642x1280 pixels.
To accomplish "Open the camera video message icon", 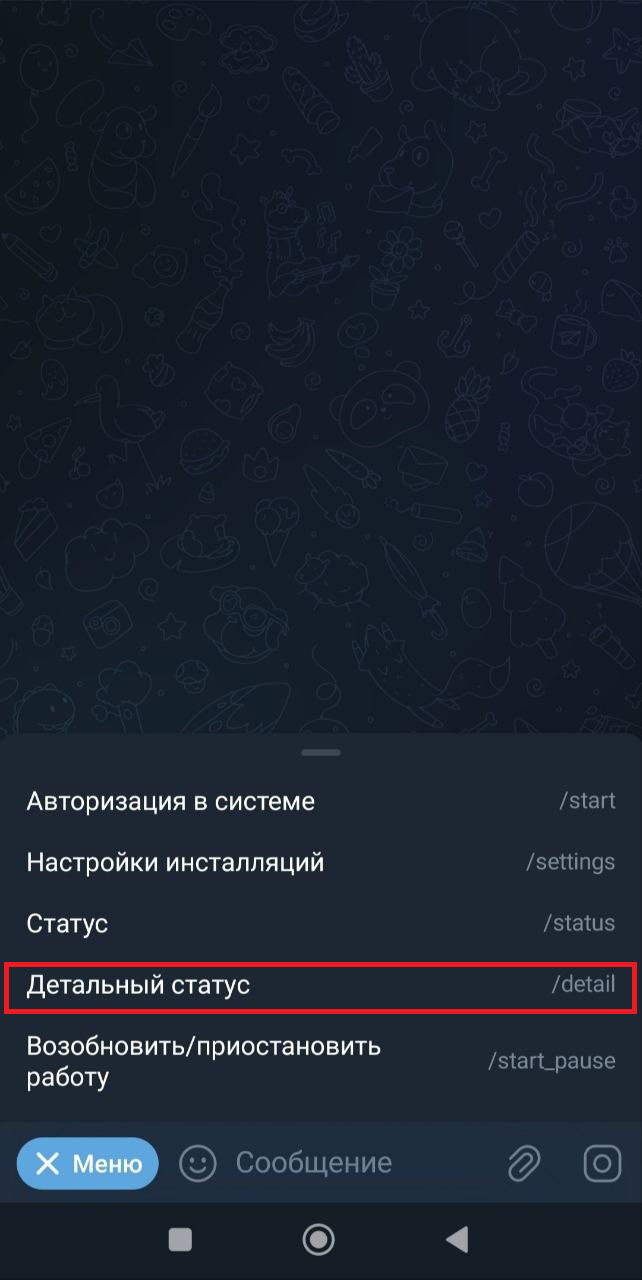I will point(602,1163).
